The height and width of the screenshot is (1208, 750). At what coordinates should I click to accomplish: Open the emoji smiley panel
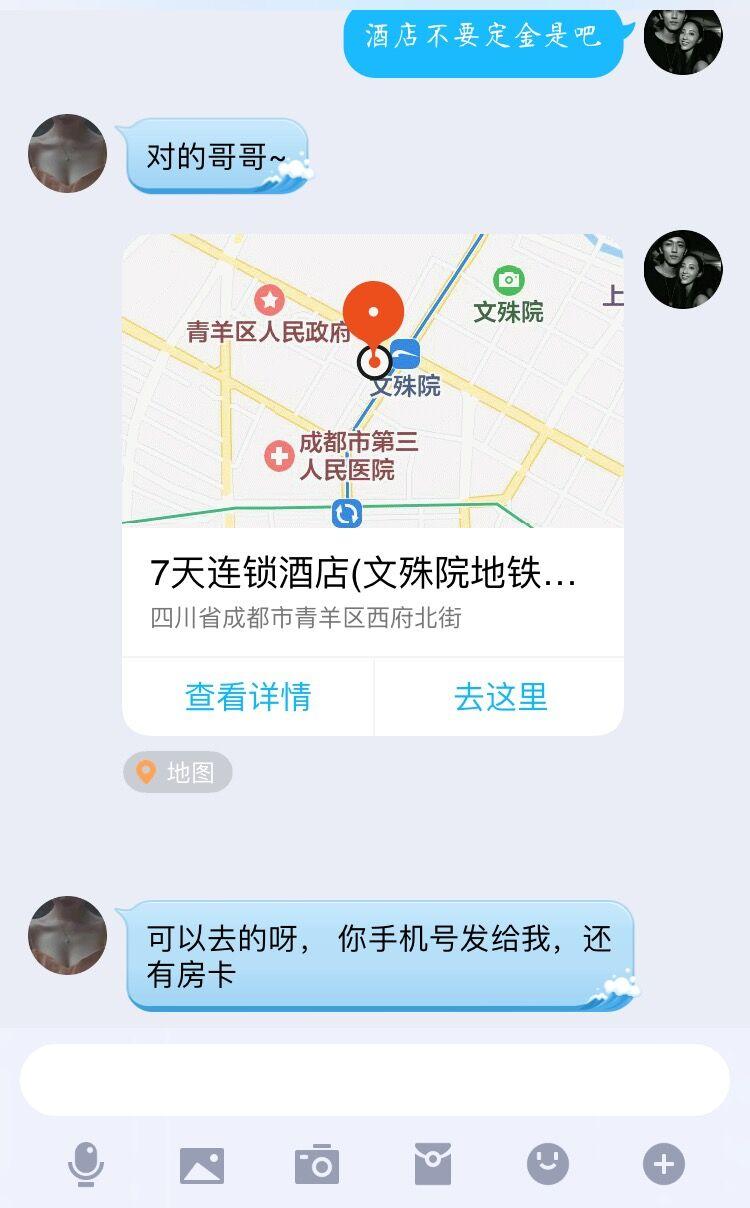tap(548, 1165)
